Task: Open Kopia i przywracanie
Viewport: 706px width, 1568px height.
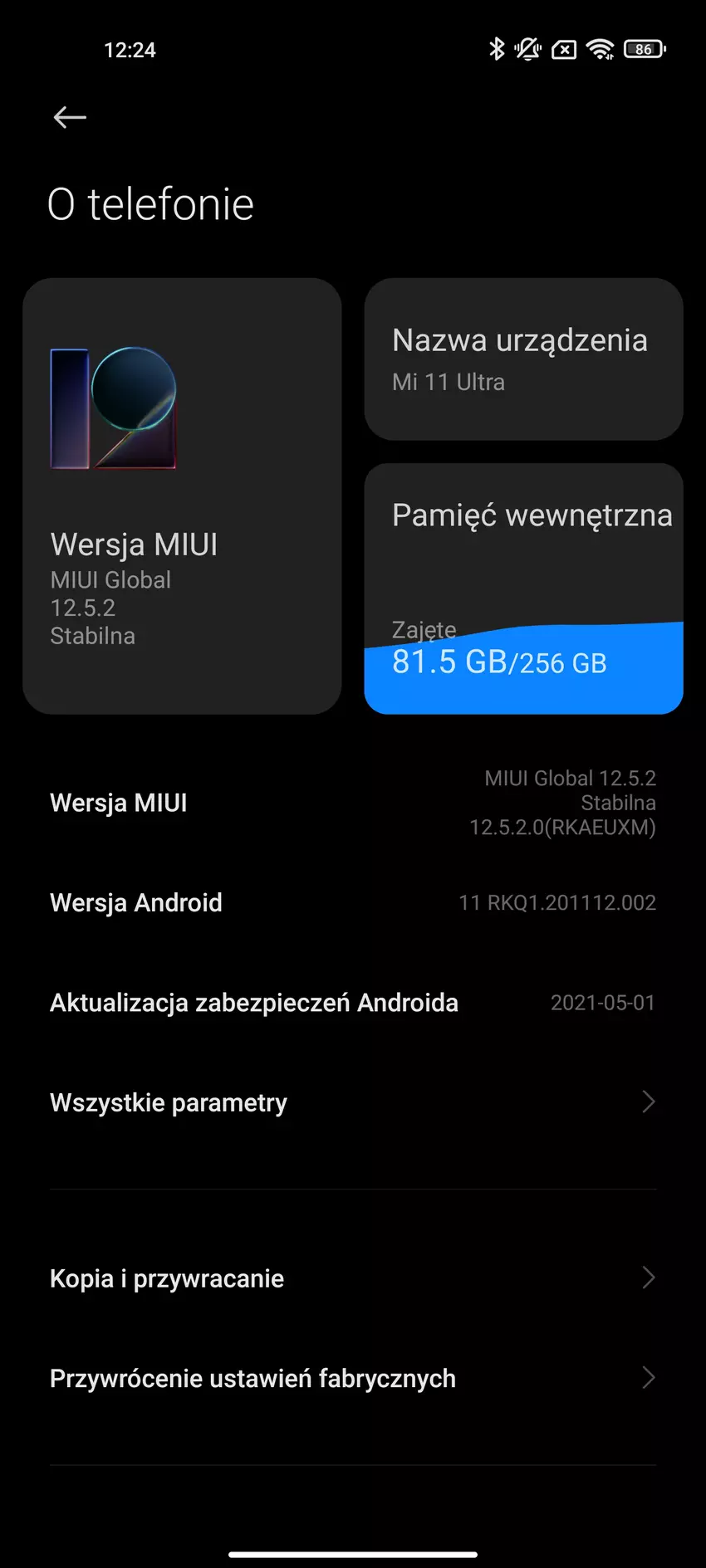Action: point(352,1278)
